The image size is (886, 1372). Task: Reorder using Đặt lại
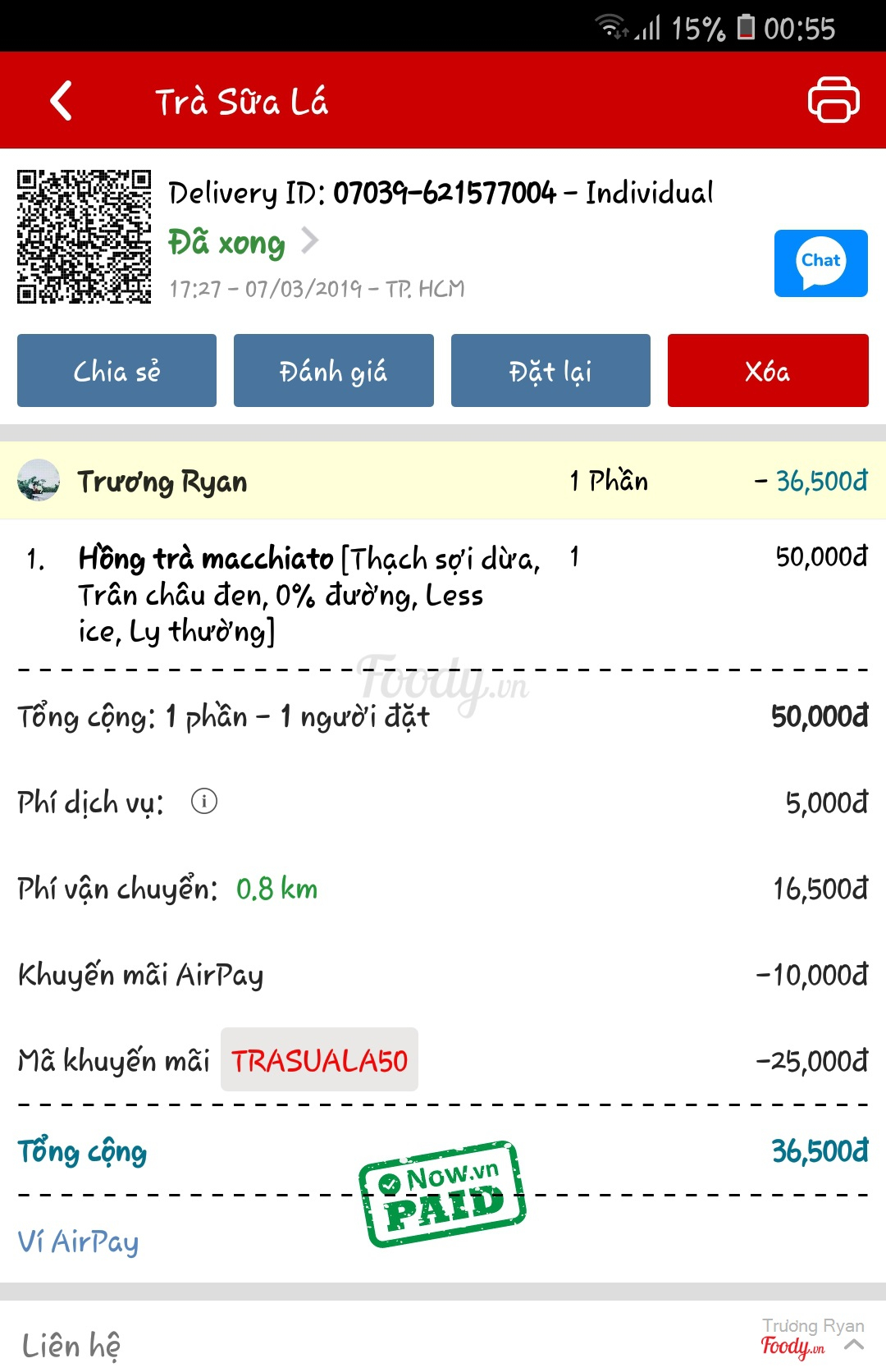click(550, 371)
